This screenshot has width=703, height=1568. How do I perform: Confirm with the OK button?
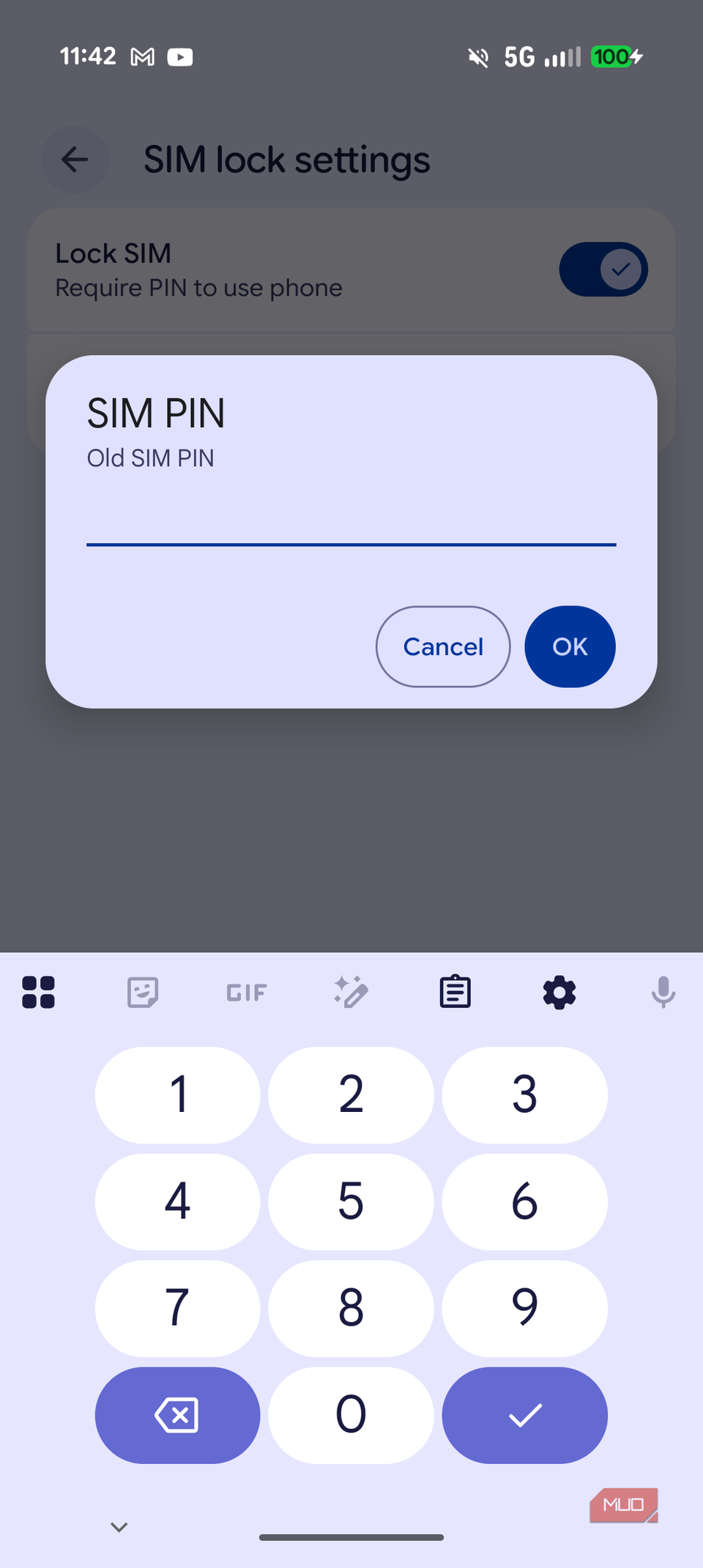coord(570,646)
